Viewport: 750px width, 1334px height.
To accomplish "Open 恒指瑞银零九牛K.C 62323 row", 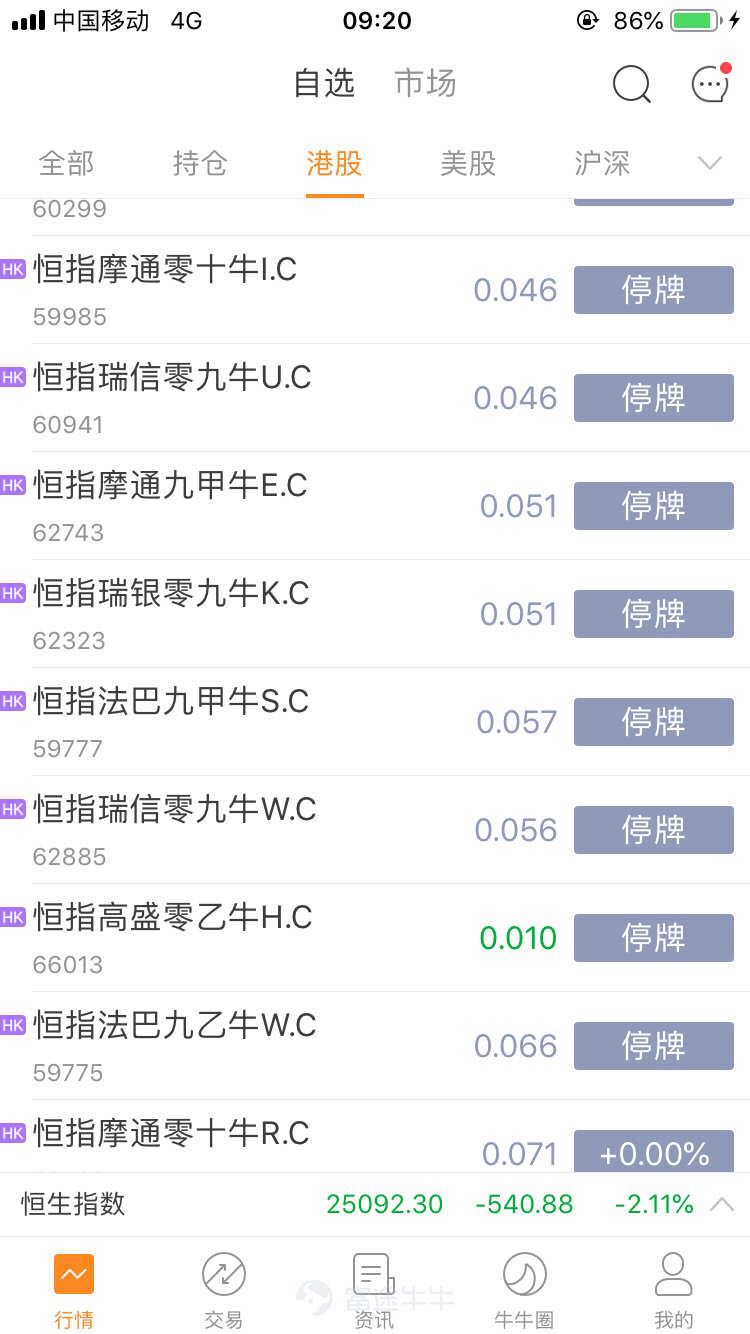I will 375,614.
